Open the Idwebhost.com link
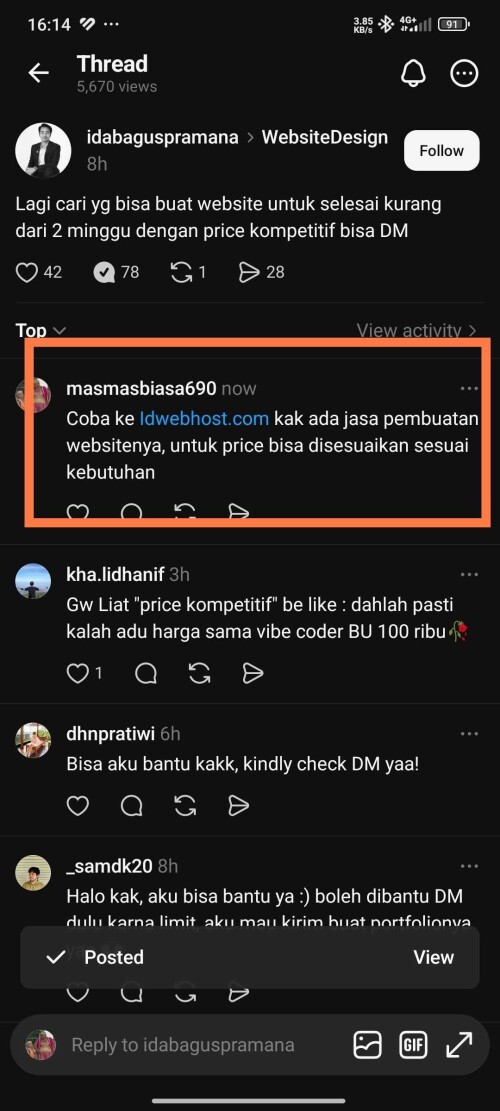The width and height of the screenshot is (500, 1111). pos(204,418)
